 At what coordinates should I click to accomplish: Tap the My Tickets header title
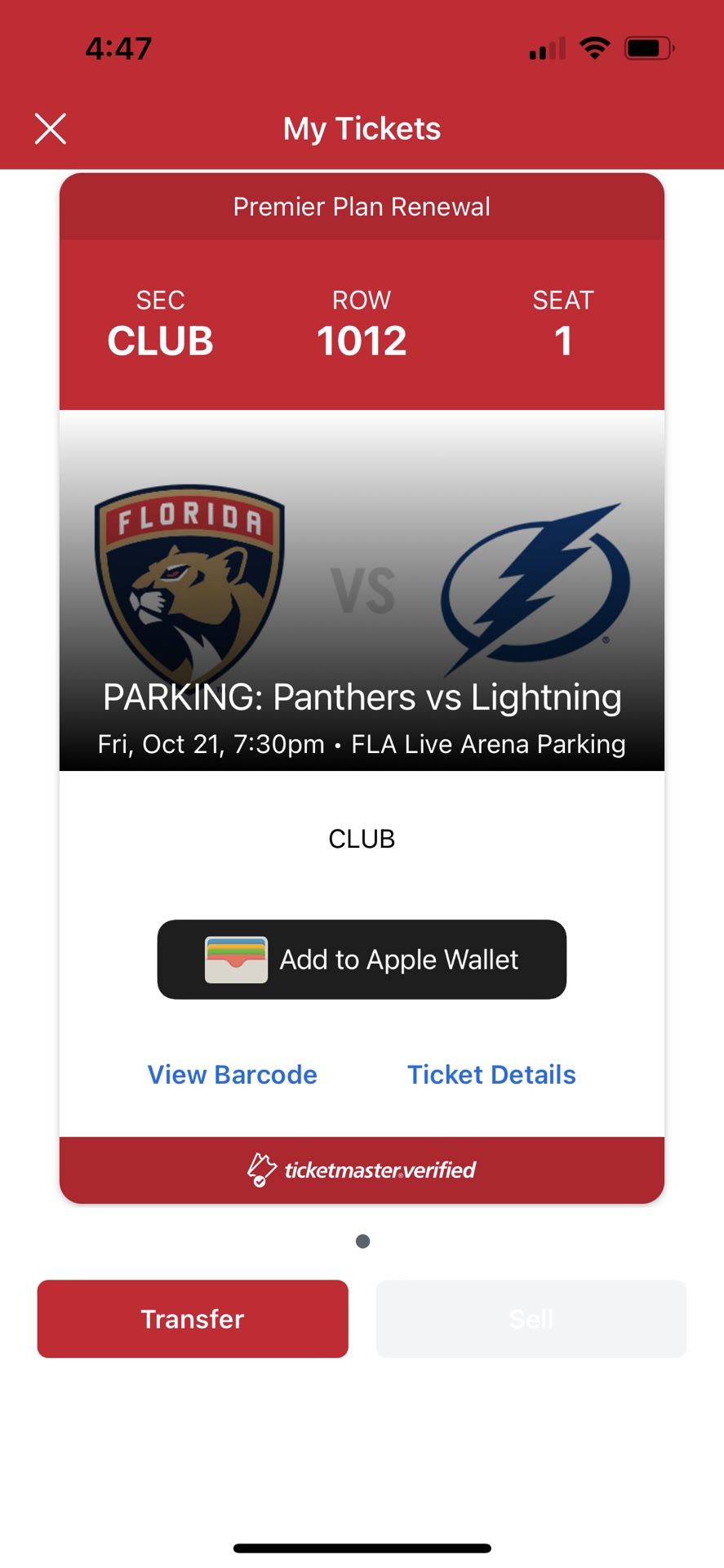click(362, 128)
